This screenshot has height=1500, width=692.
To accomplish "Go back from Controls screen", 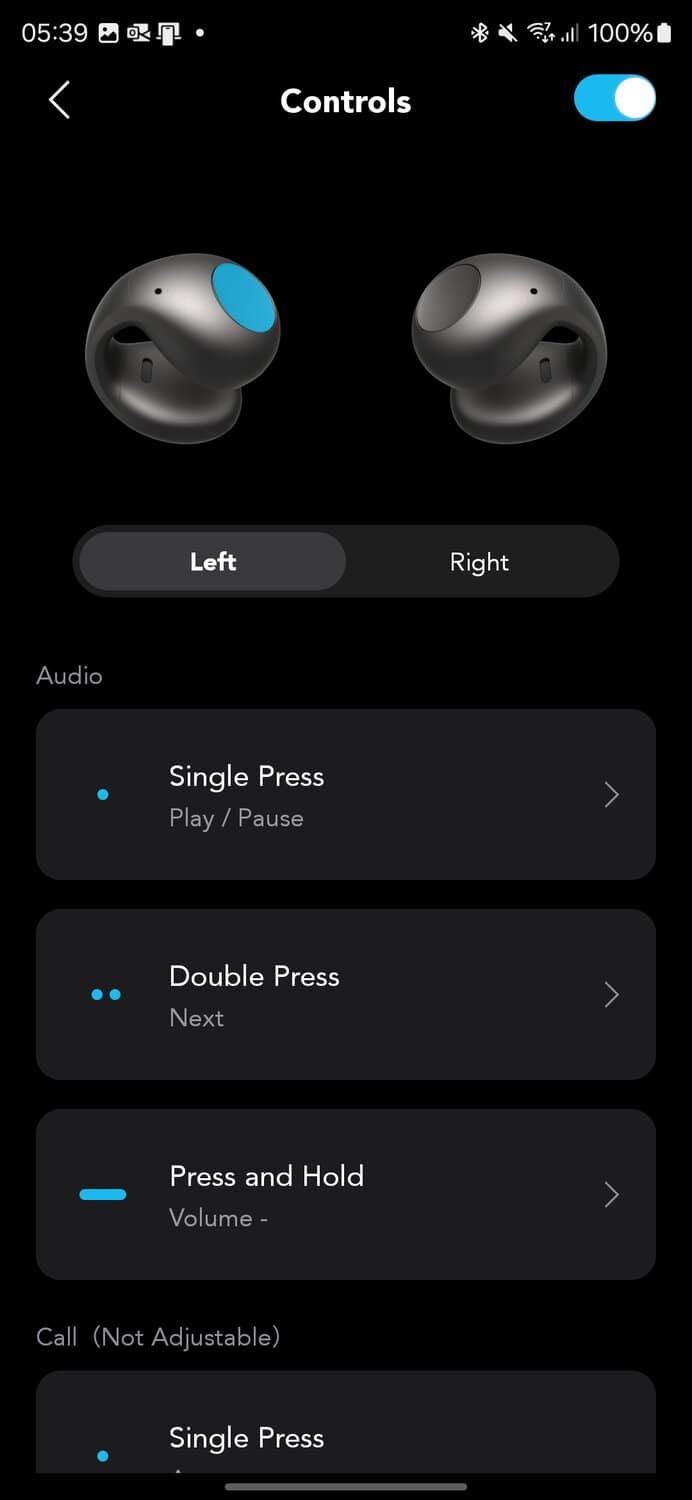I will coord(60,101).
